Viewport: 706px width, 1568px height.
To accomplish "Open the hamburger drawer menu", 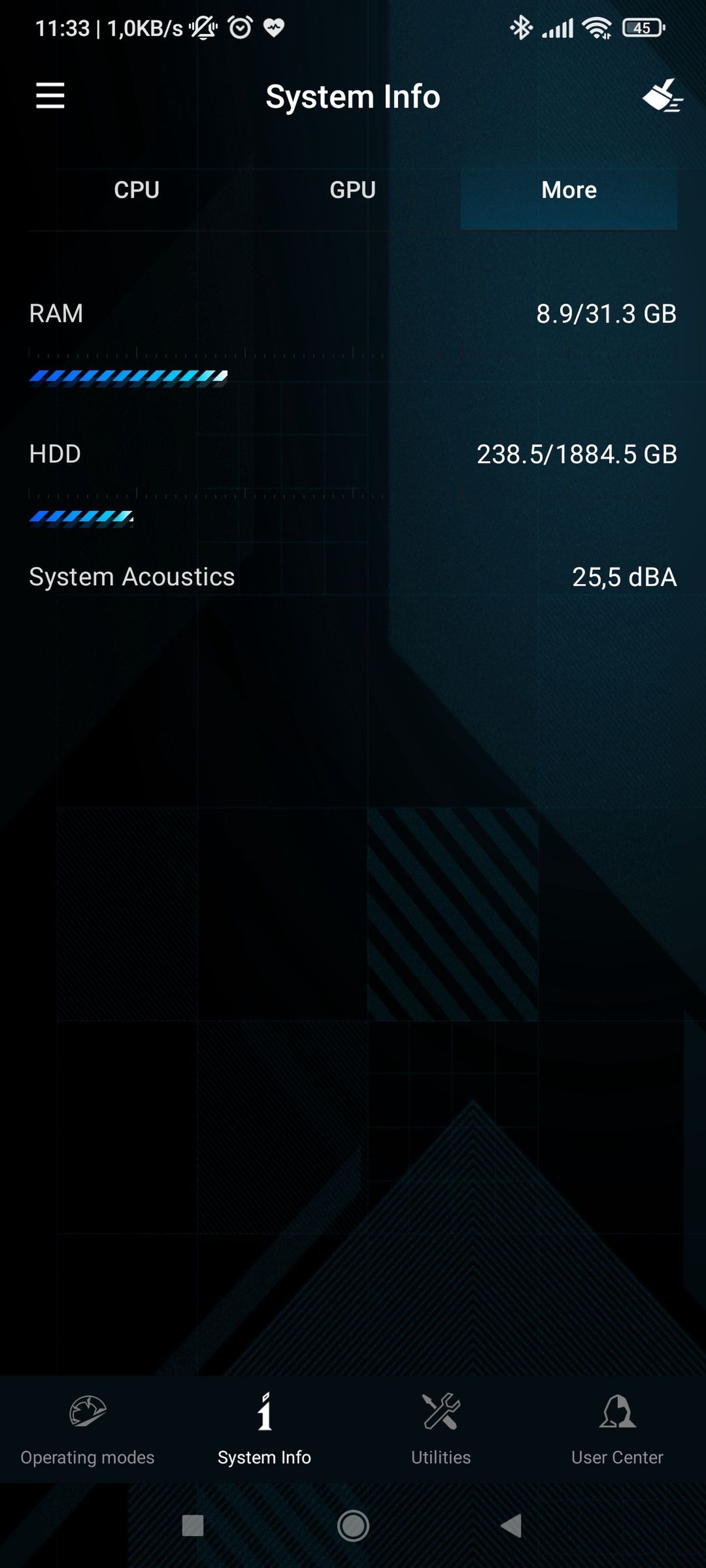I will pyautogui.click(x=50, y=96).
